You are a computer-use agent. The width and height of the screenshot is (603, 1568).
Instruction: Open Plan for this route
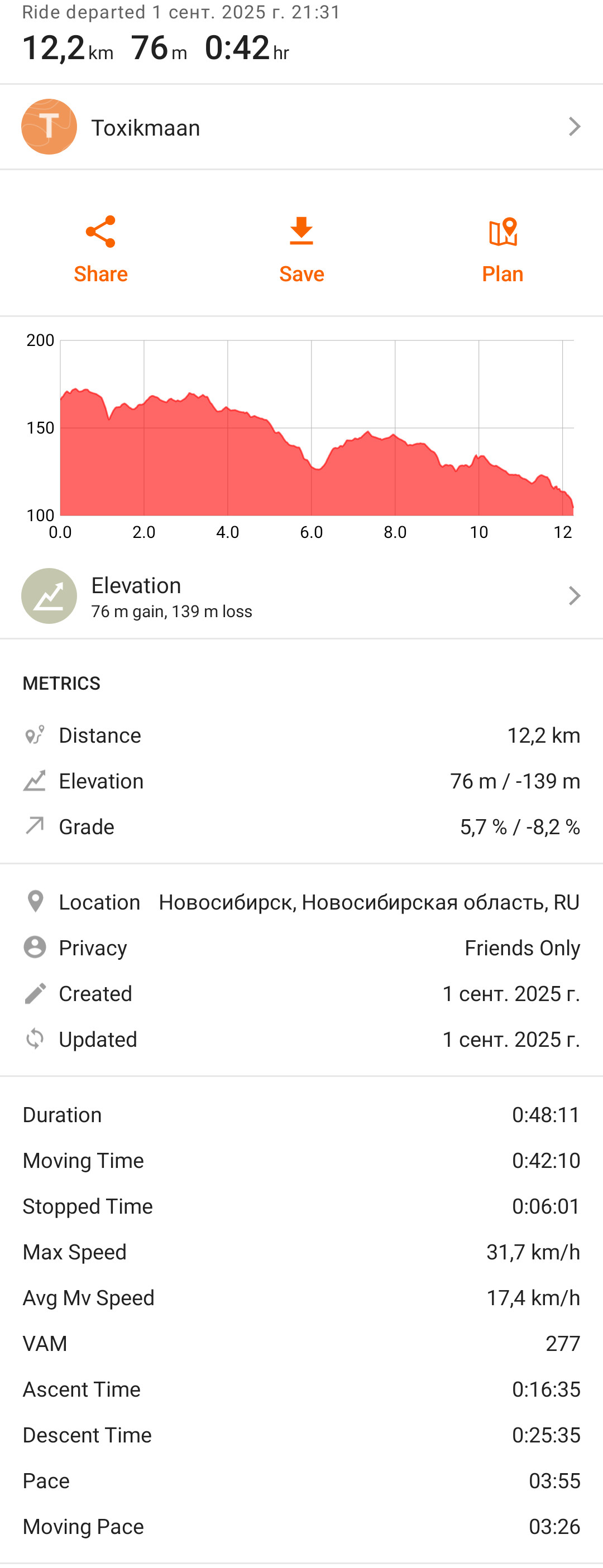[502, 249]
